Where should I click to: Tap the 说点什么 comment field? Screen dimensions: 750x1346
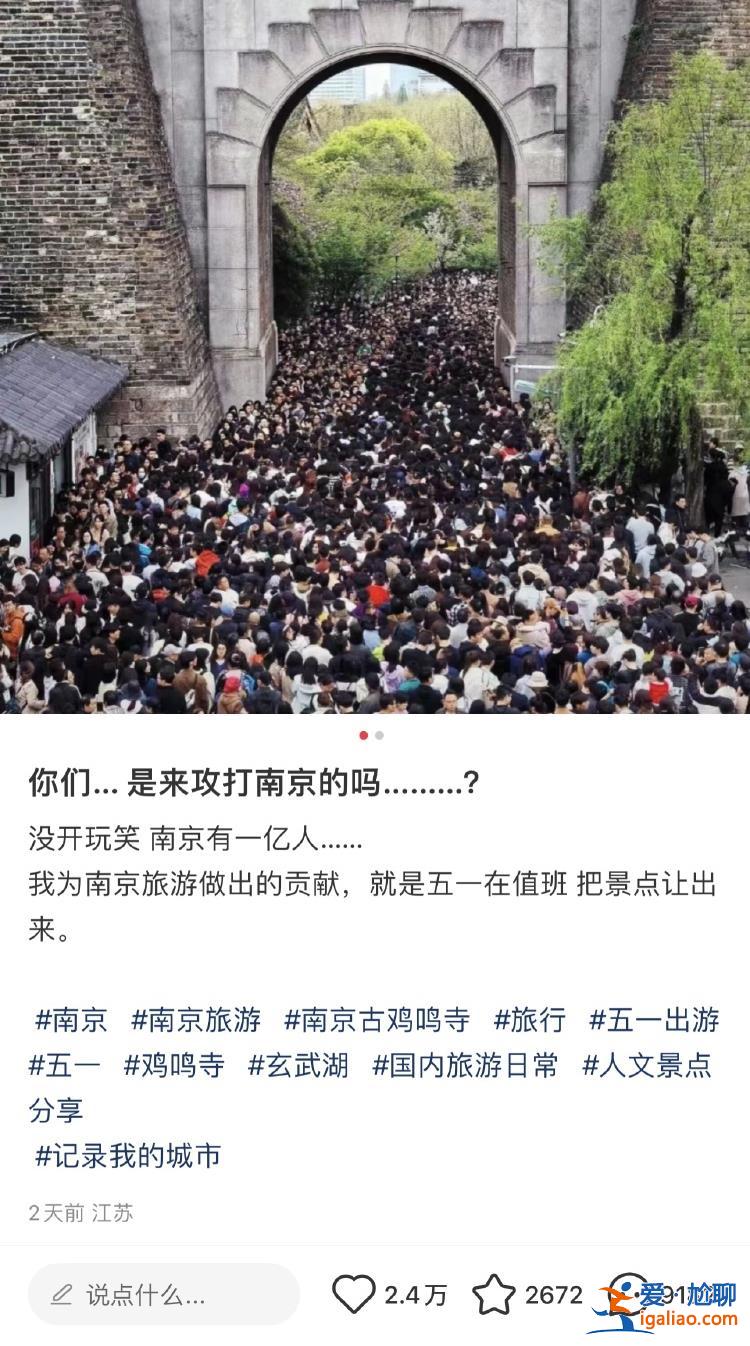[164, 1295]
